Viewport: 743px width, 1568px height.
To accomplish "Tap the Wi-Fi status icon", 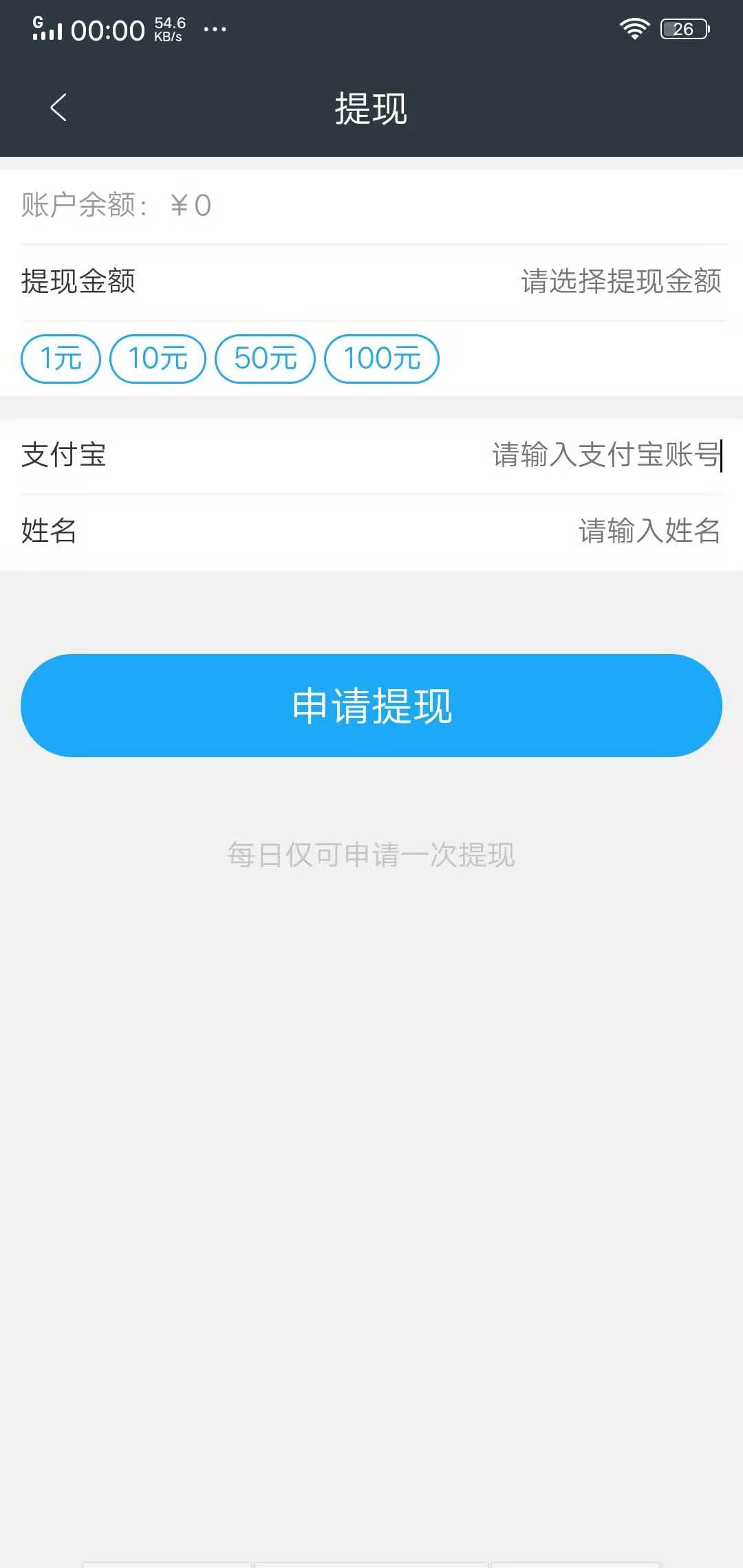I will (x=633, y=28).
